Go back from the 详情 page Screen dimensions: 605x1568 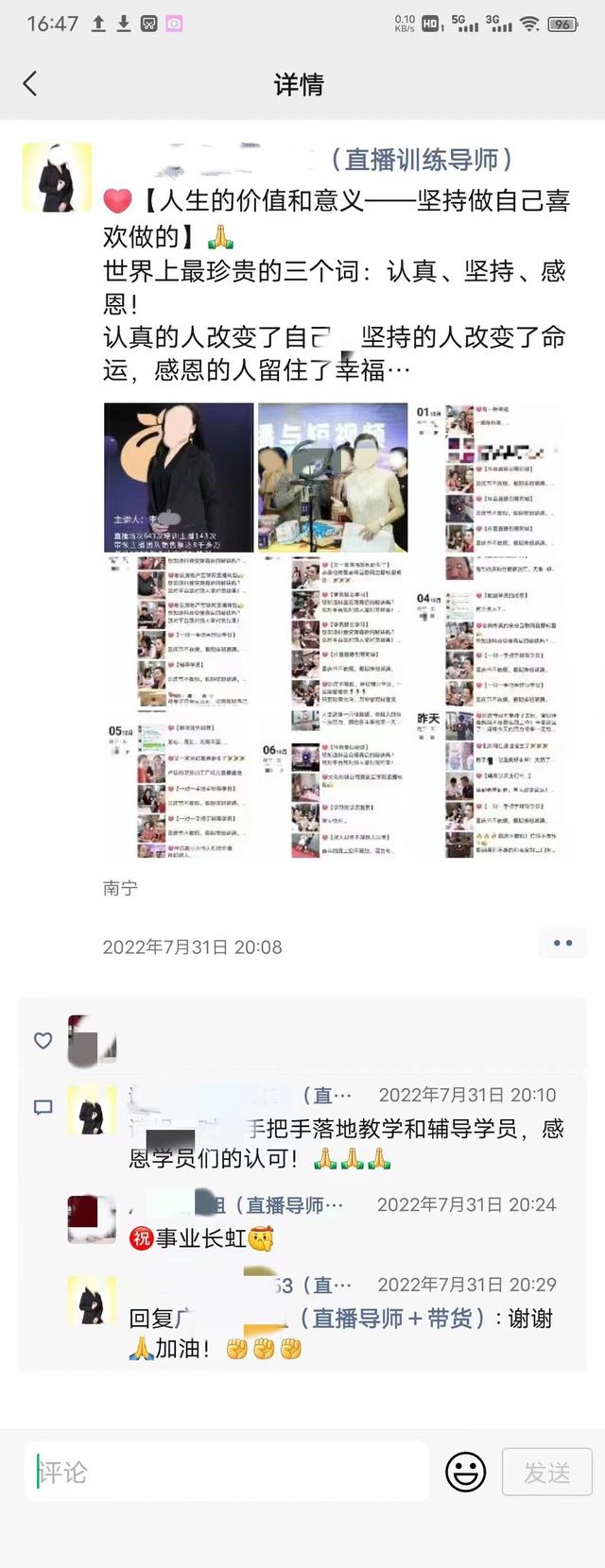point(30,84)
